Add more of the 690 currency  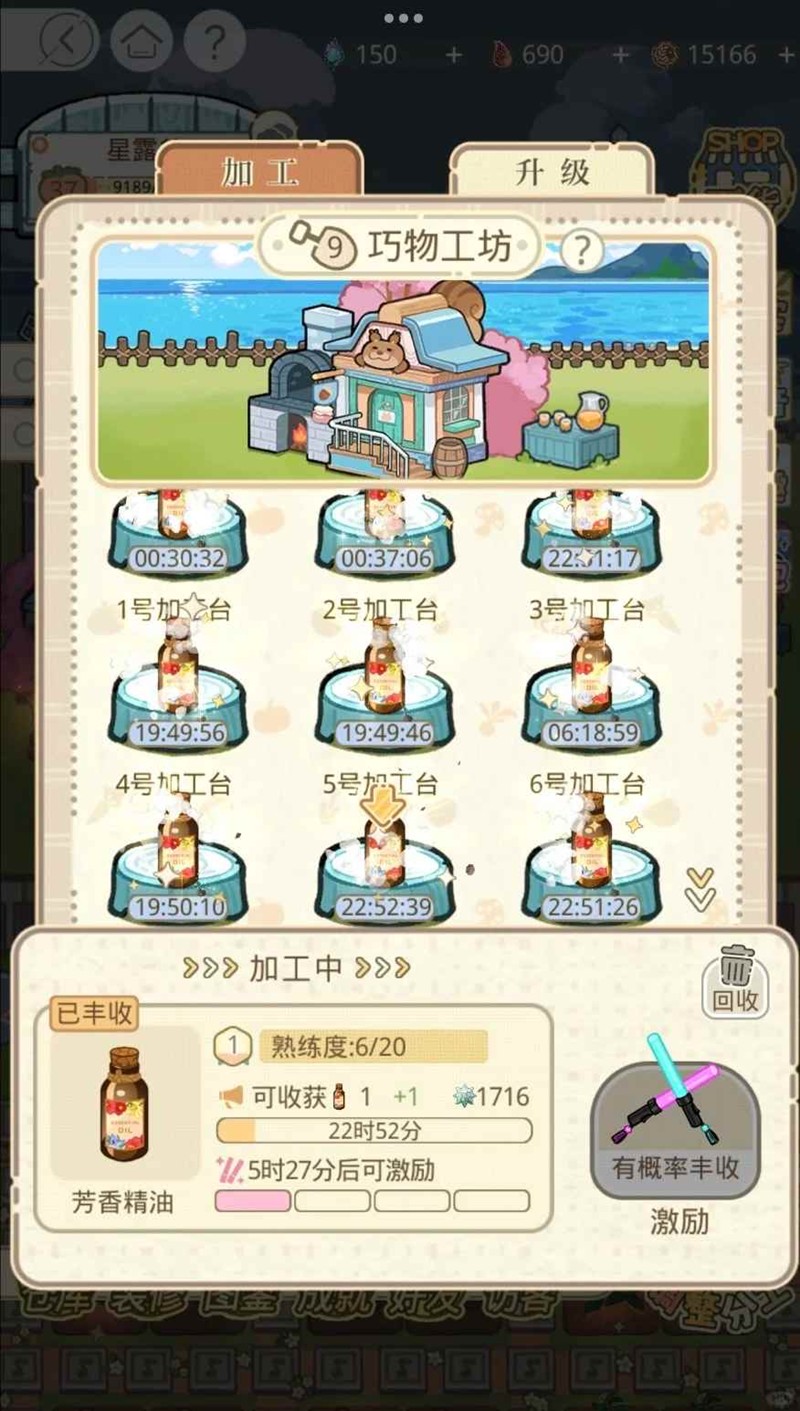[620, 54]
